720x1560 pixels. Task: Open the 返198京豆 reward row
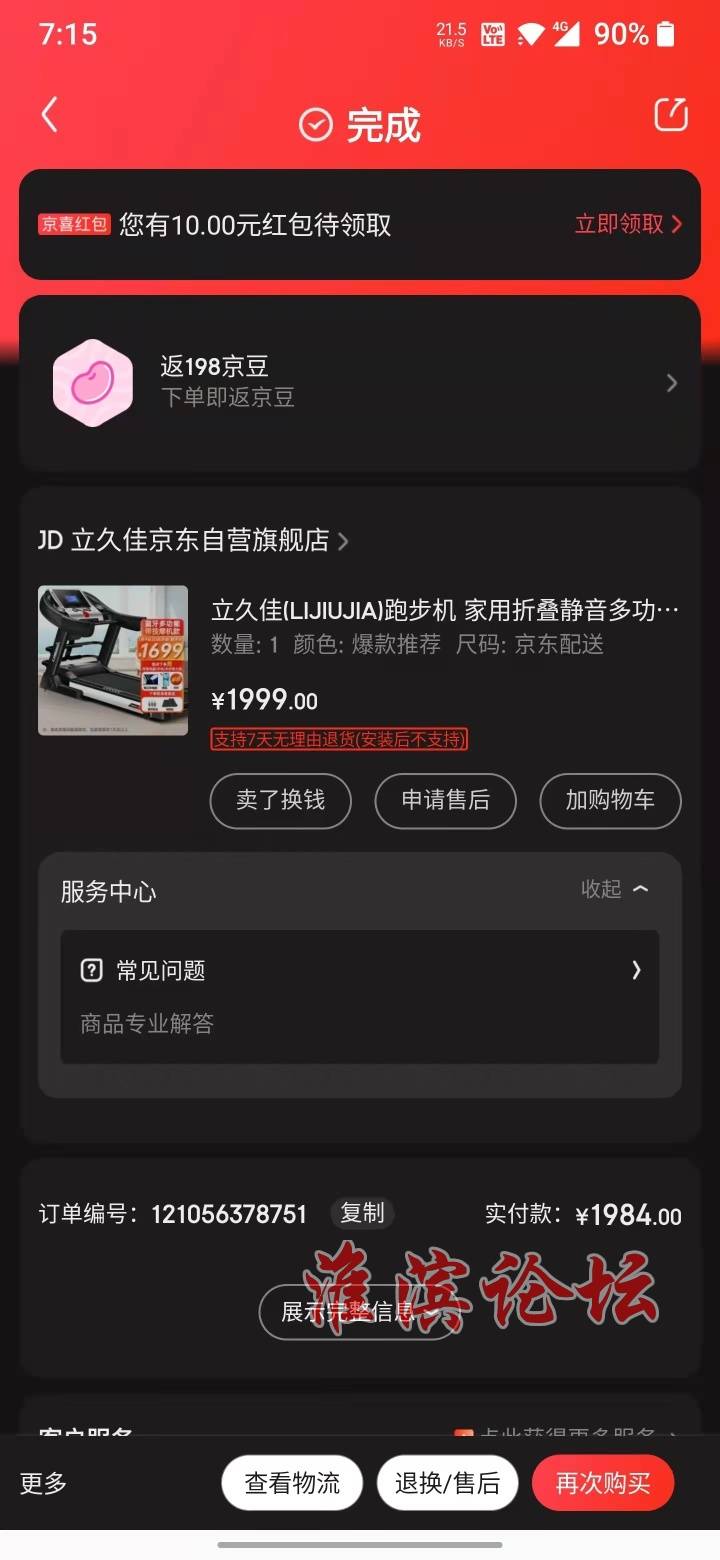360,383
